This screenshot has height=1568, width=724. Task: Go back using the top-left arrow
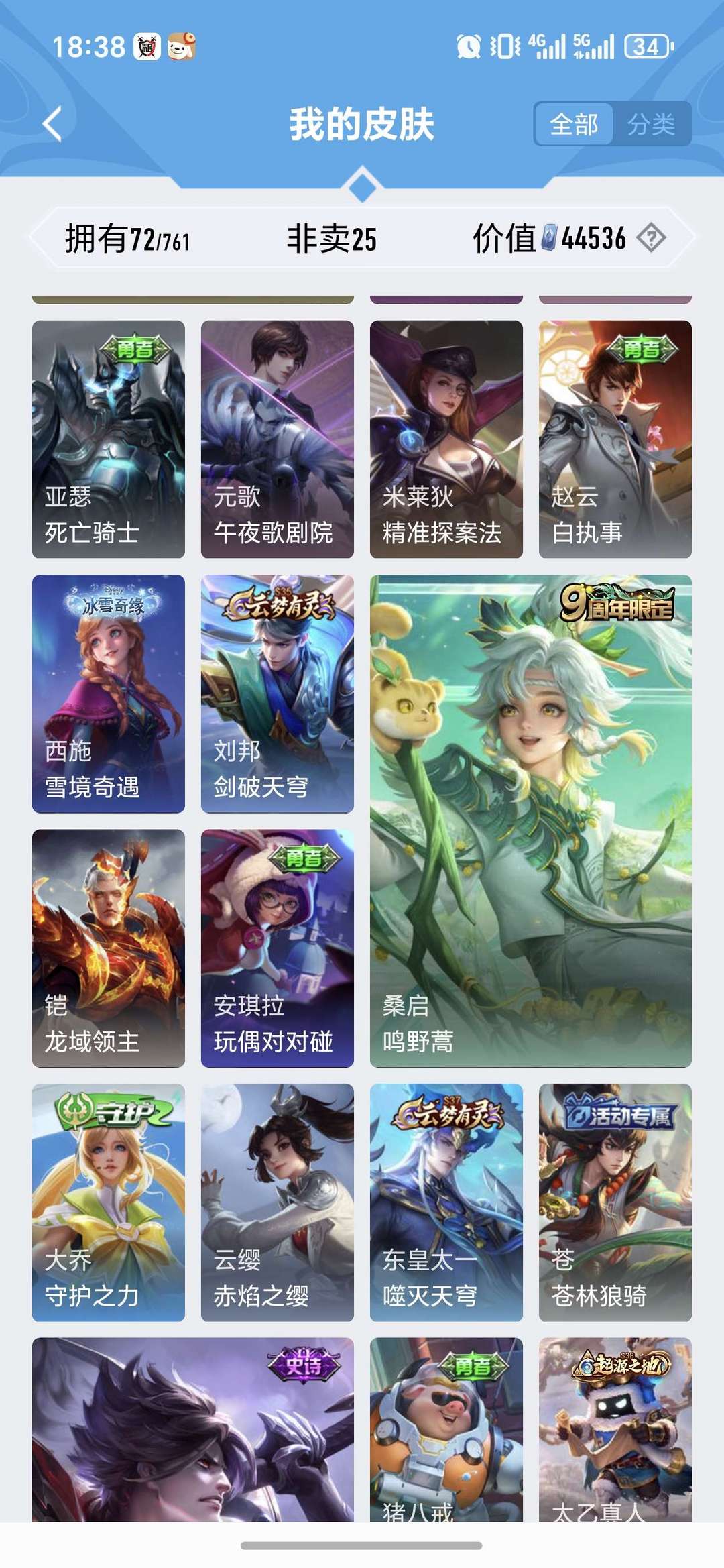click(52, 124)
